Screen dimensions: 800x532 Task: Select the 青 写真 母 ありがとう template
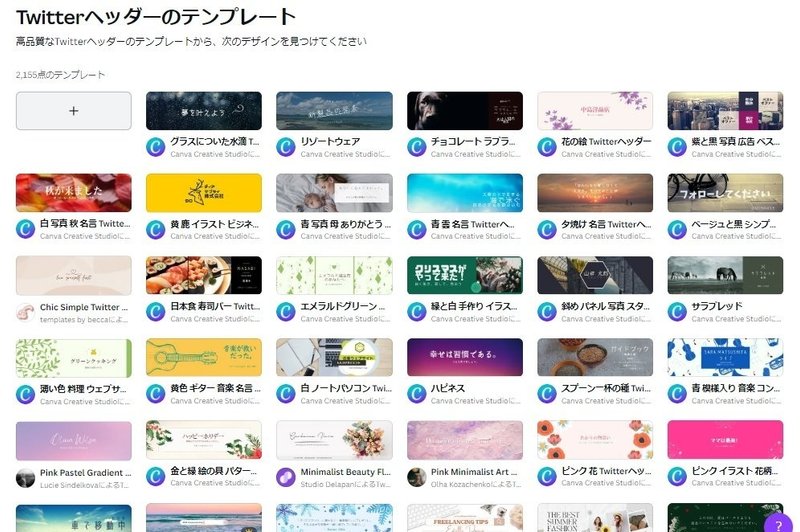(x=334, y=193)
